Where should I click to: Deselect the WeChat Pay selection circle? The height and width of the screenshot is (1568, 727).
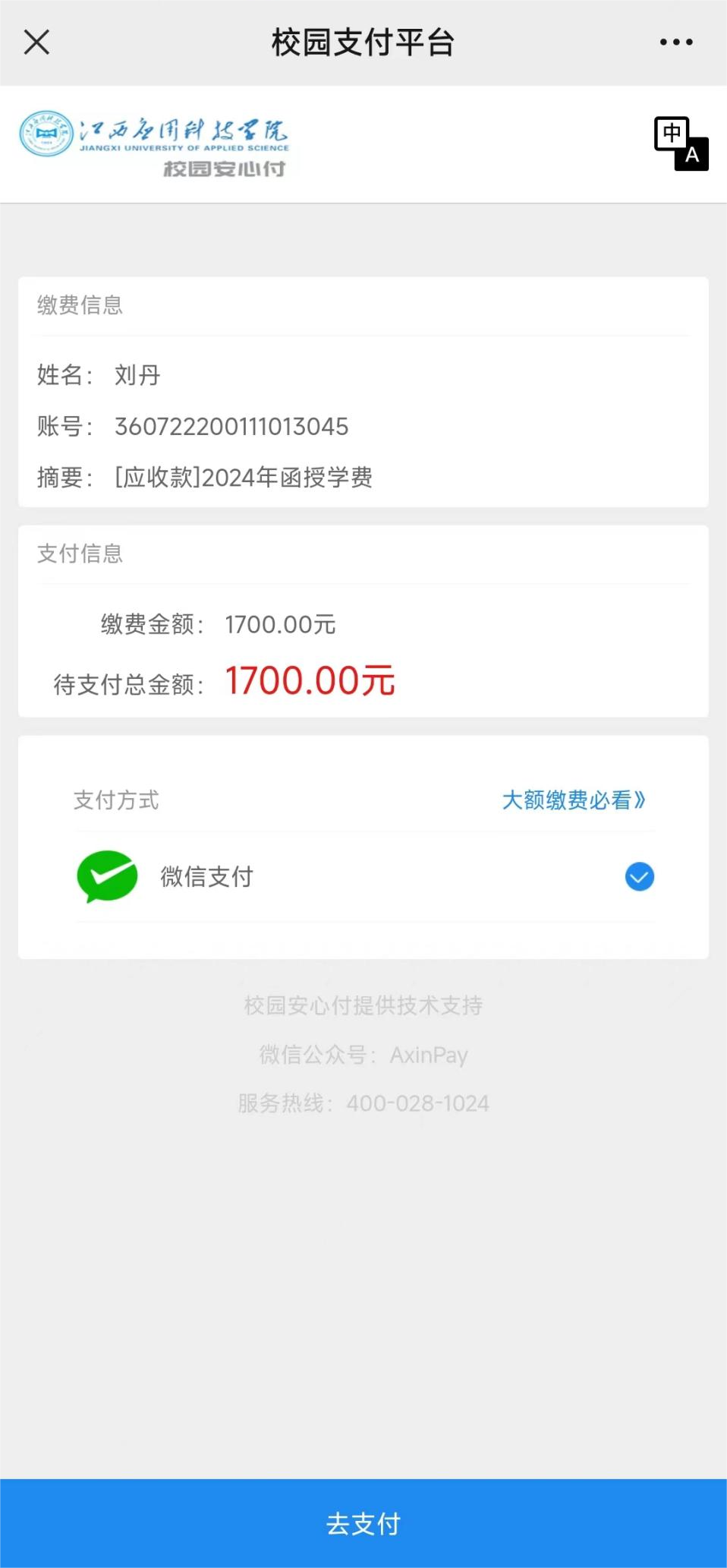(x=639, y=876)
